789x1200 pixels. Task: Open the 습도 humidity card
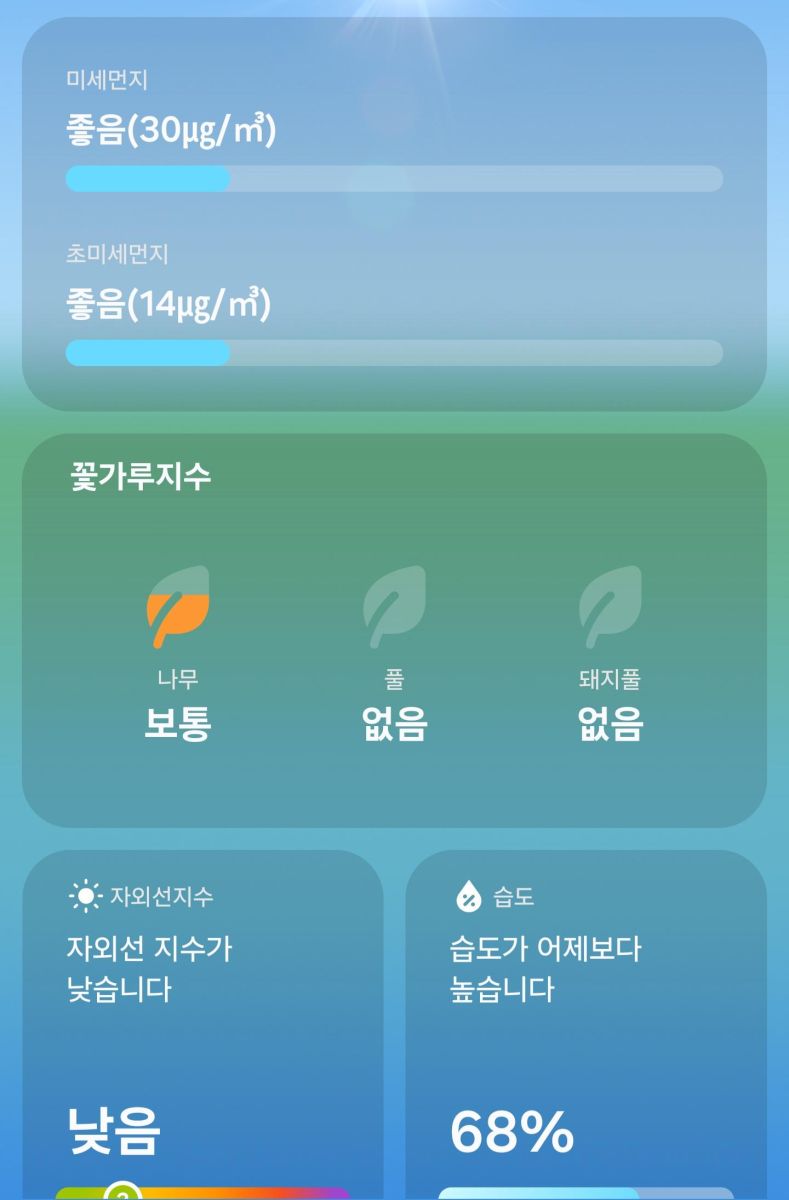pyautogui.click(x=586, y=1020)
